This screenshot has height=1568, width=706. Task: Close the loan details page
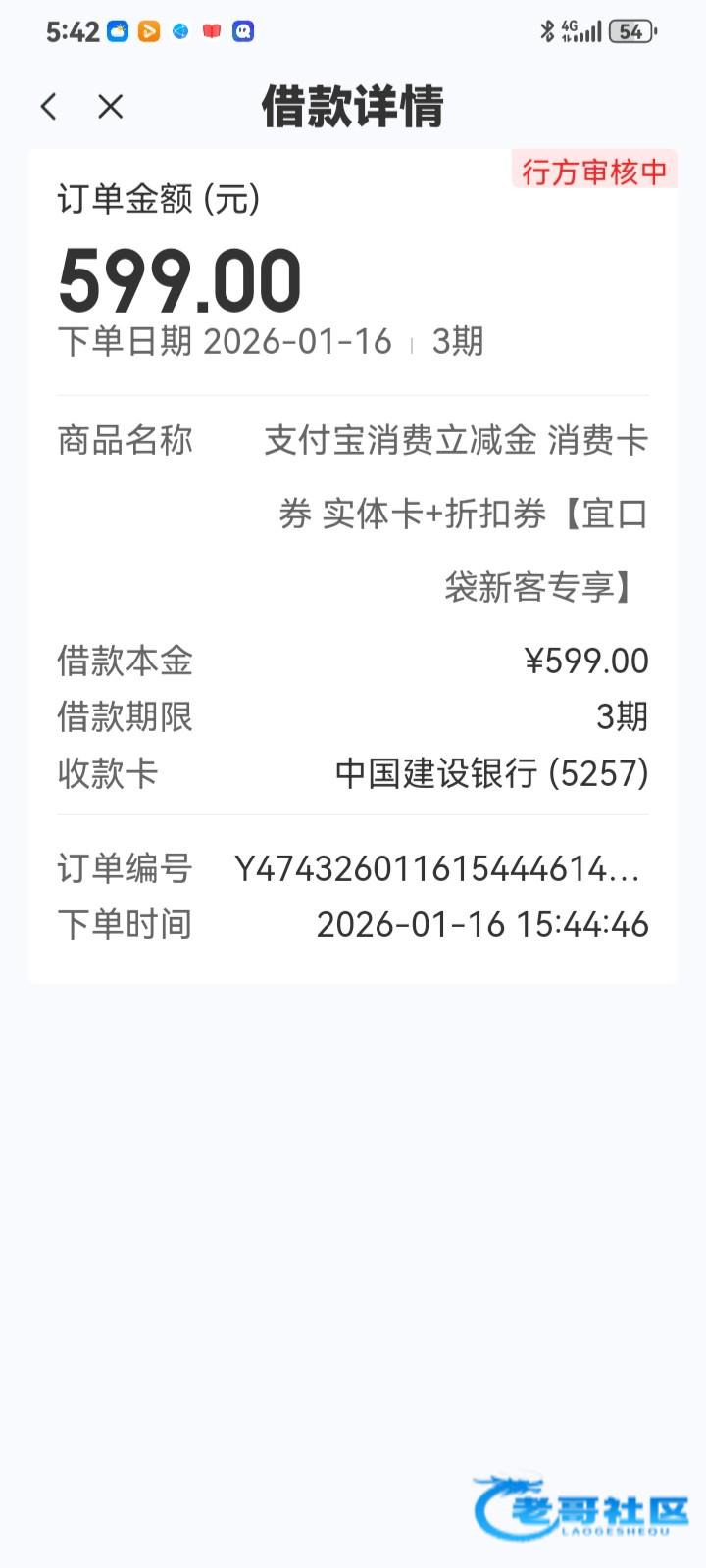(111, 106)
